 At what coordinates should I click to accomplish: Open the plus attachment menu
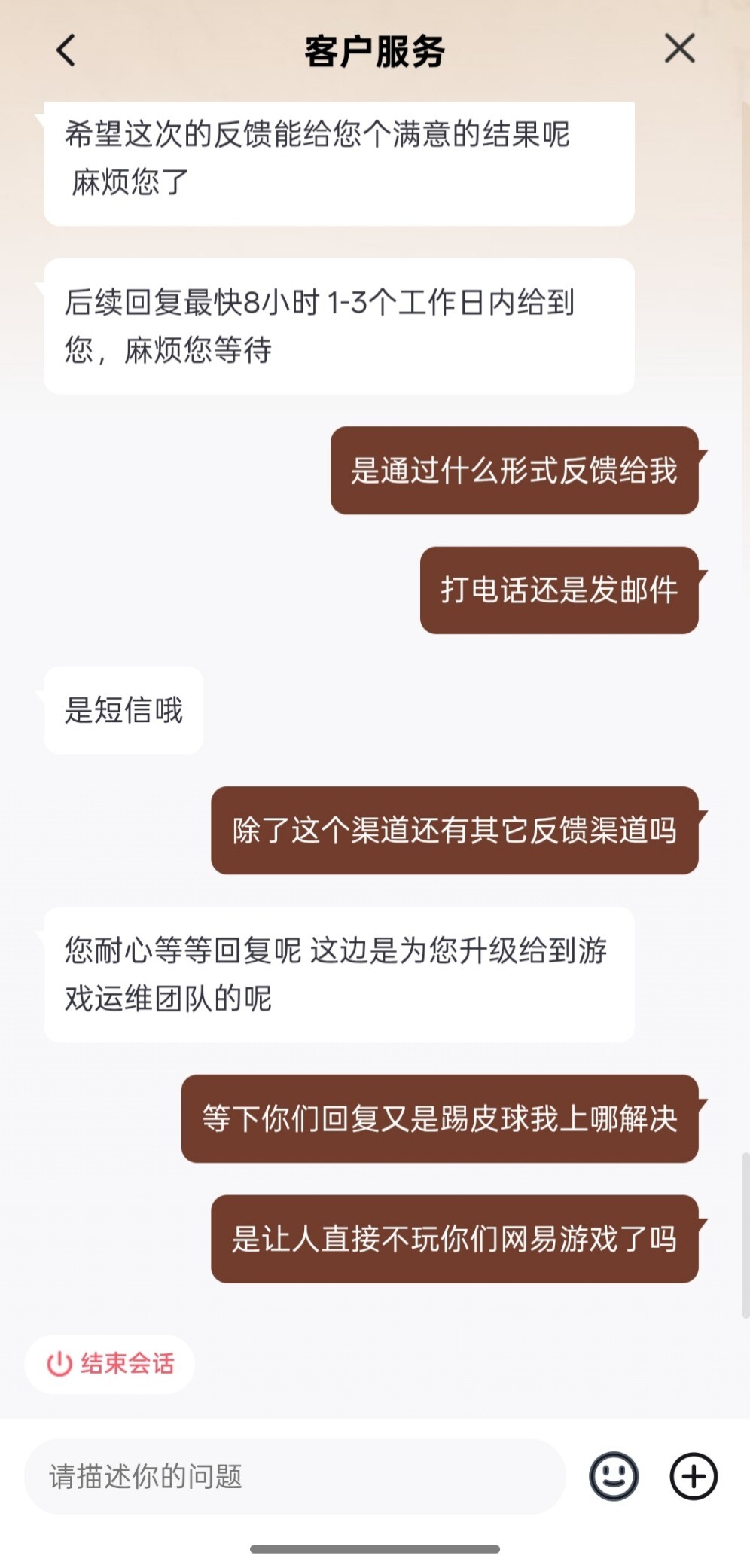point(694,1476)
